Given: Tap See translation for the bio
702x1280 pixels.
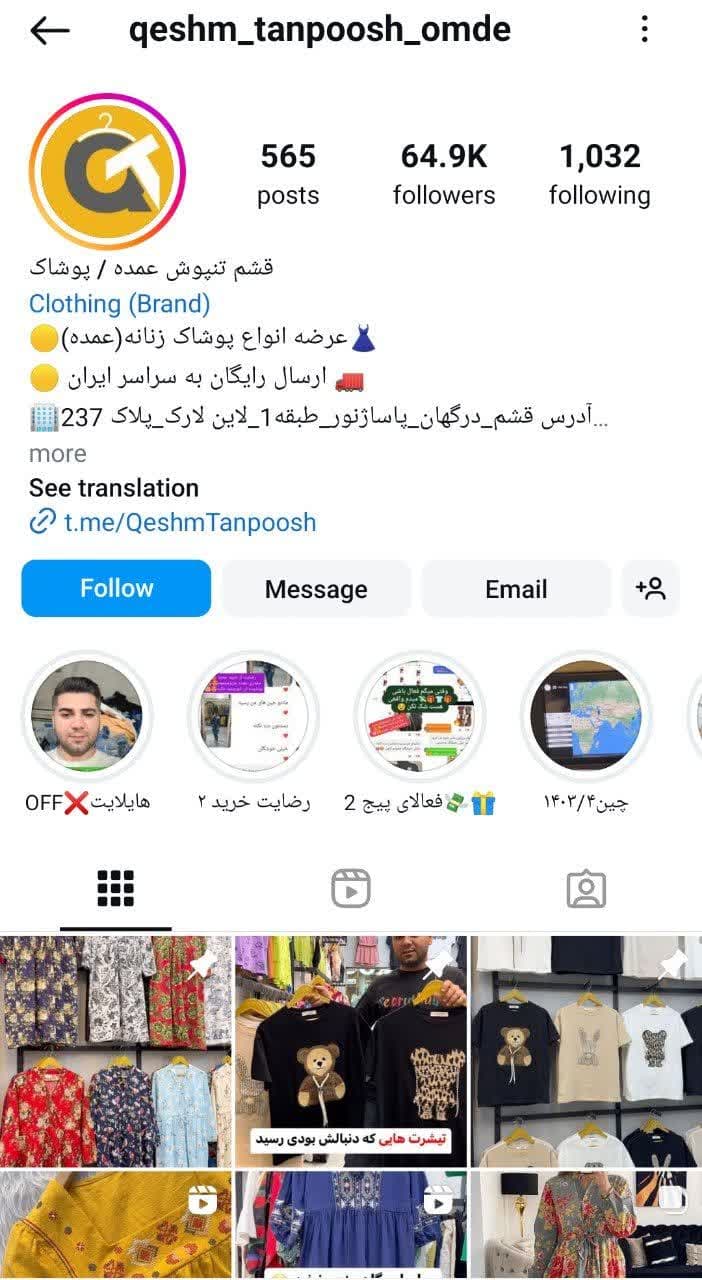Looking at the screenshot, I should click(x=114, y=488).
